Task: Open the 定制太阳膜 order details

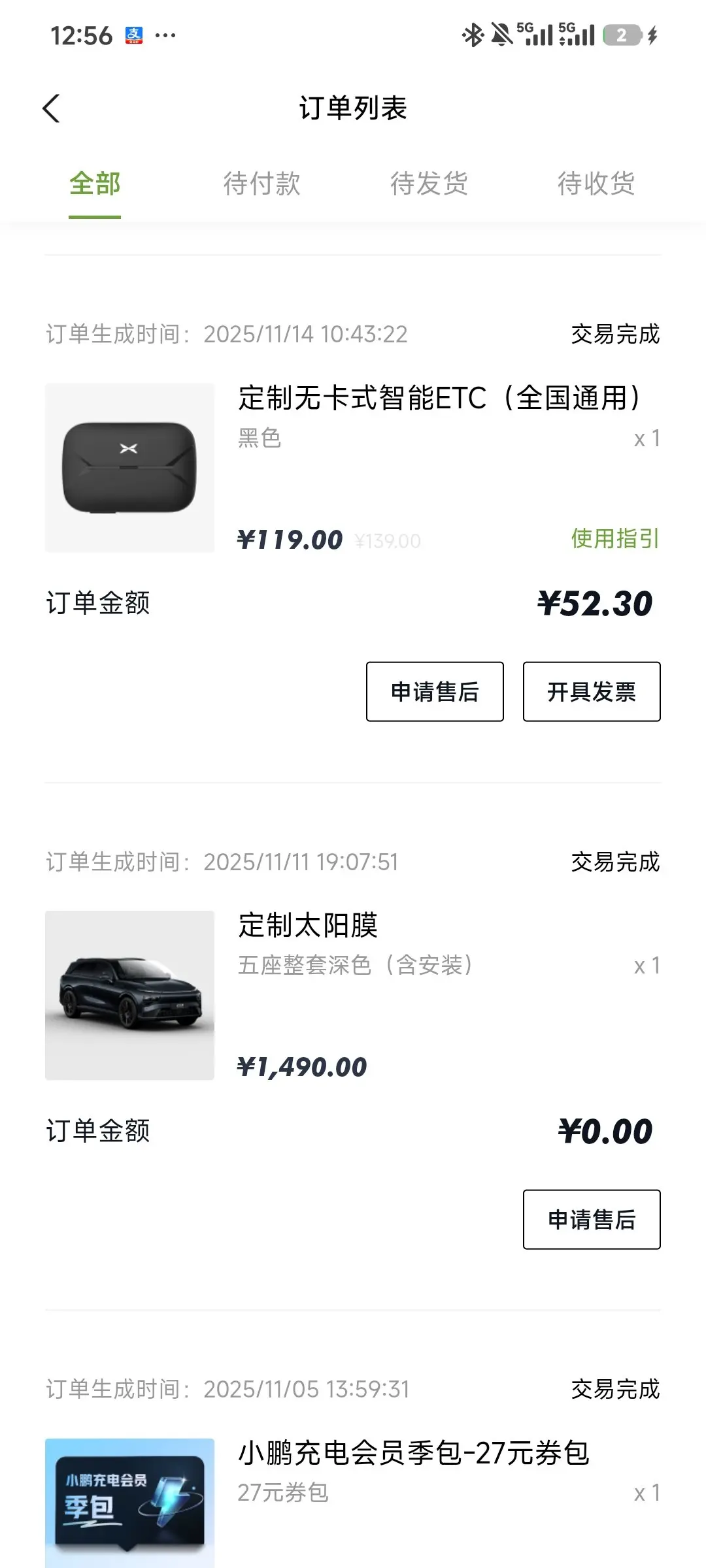Action: [308, 926]
